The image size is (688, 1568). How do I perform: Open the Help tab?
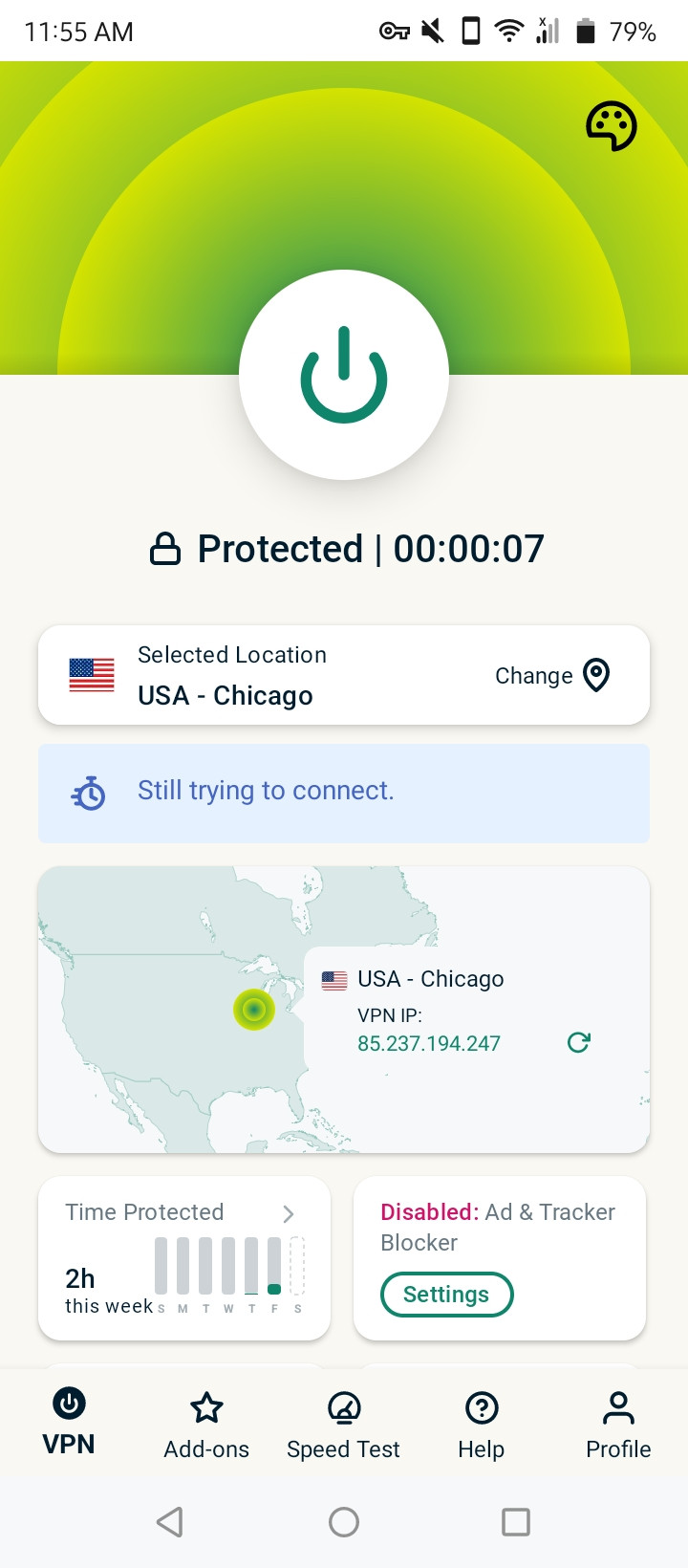pos(482,1426)
